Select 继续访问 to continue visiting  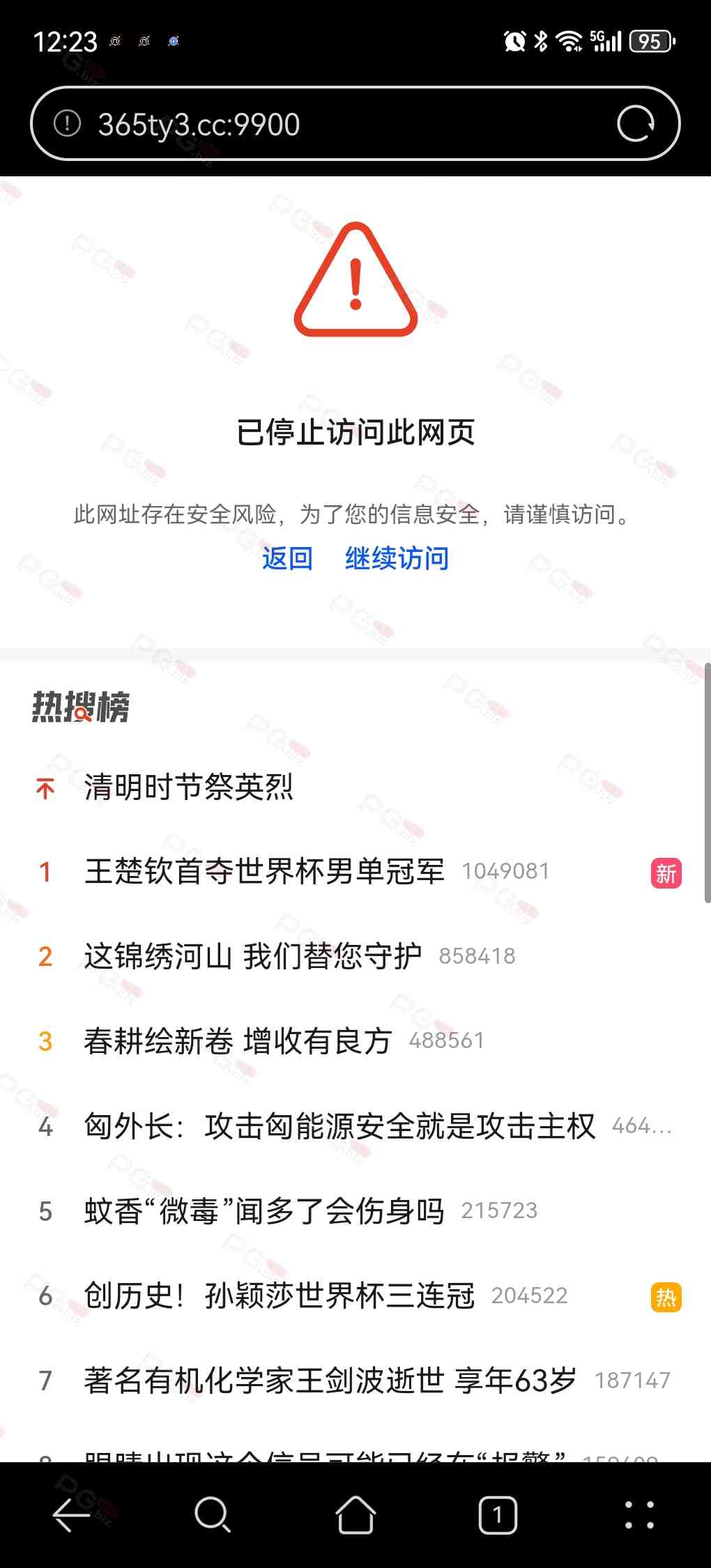point(397,558)
